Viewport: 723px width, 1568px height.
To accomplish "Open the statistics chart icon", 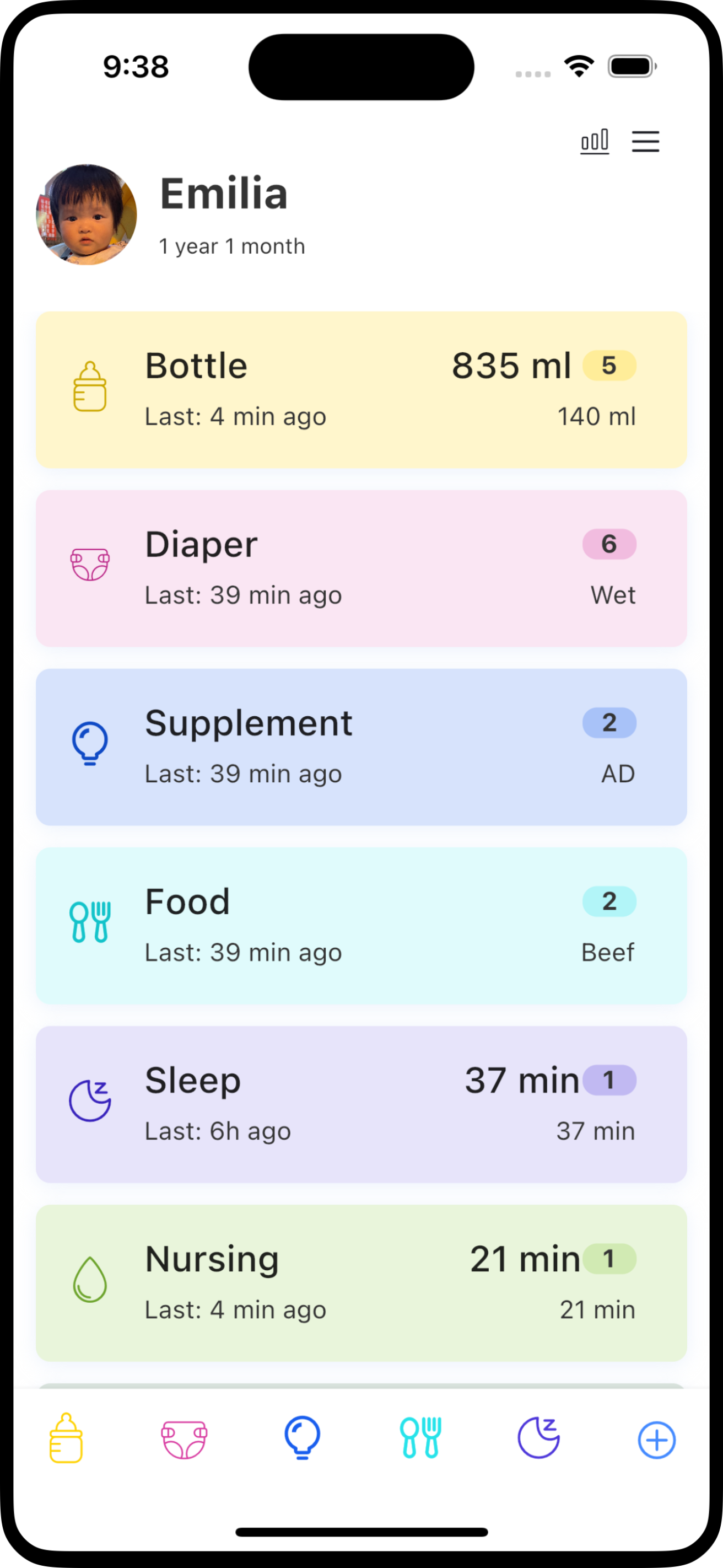I will point(594,141).
